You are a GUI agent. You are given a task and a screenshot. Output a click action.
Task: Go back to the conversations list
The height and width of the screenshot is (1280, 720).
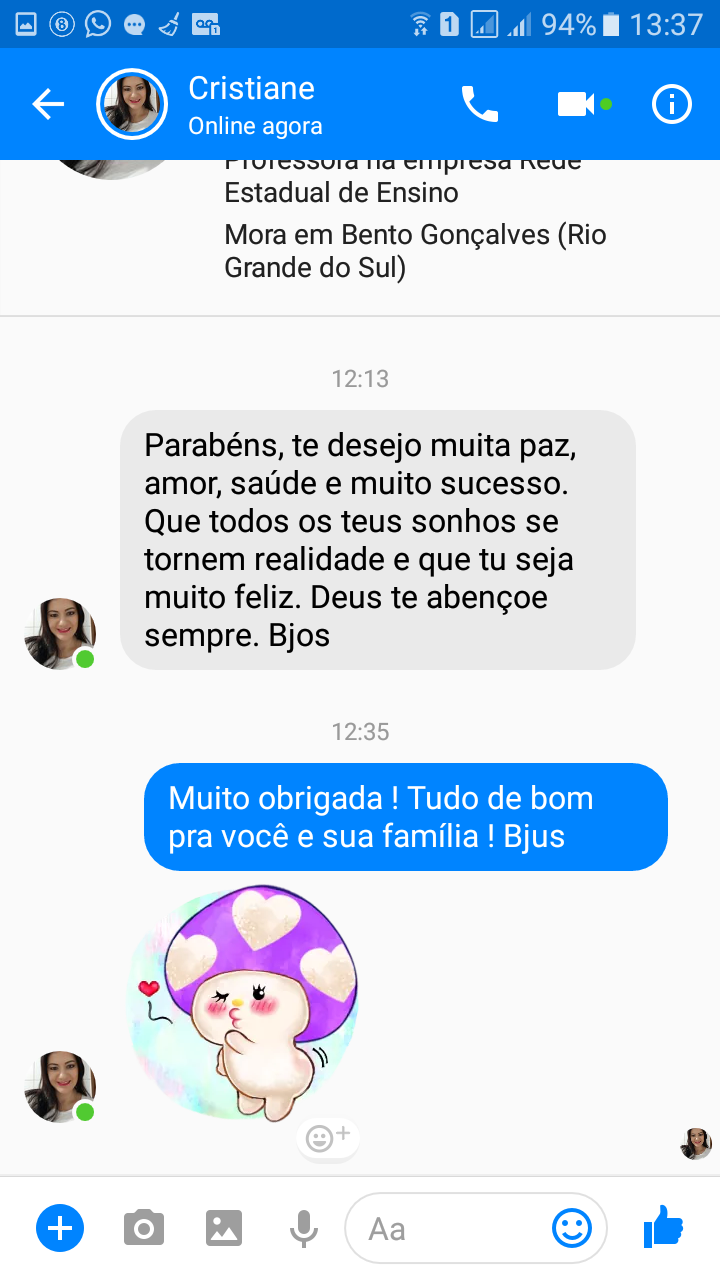pos(47,104)
